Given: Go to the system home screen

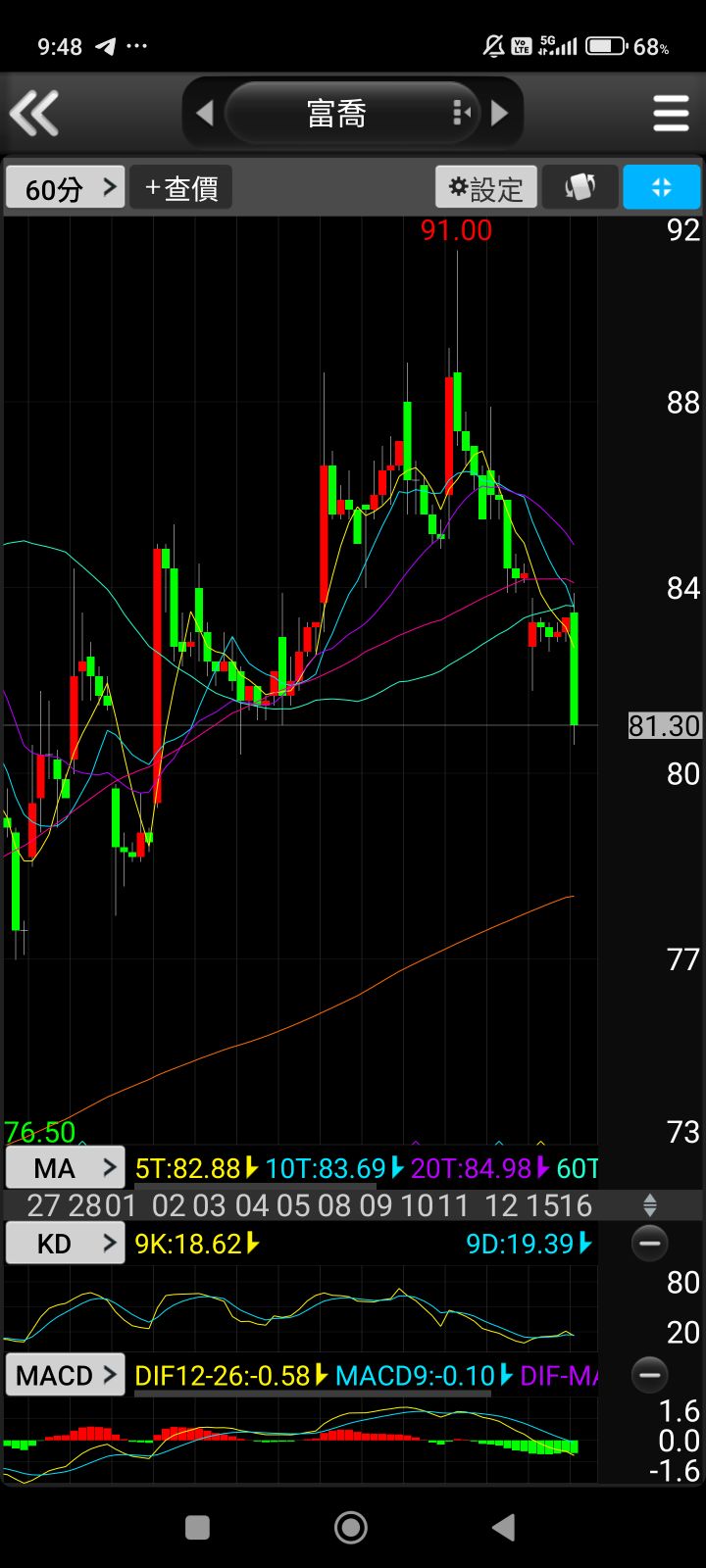Looking at the screenshot, I should (351, 1527).
